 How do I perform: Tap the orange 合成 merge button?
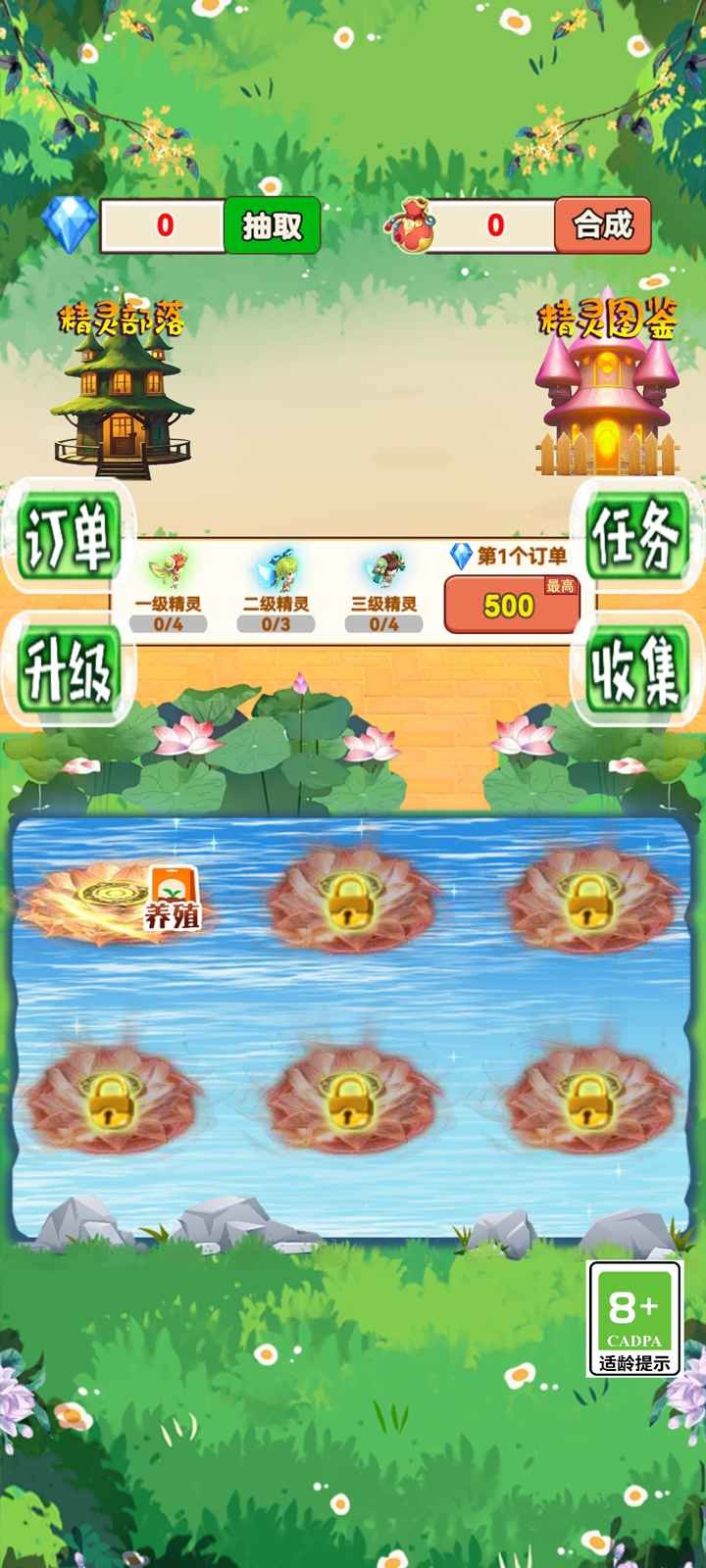pos(602,225)
